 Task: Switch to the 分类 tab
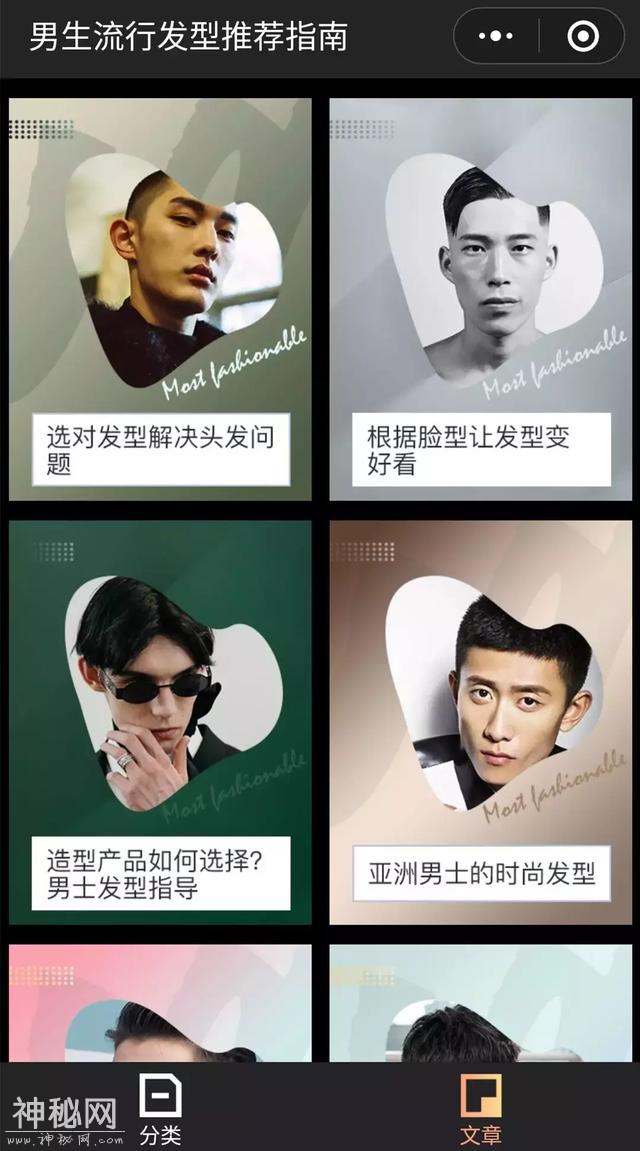(x=160, y=1108)
